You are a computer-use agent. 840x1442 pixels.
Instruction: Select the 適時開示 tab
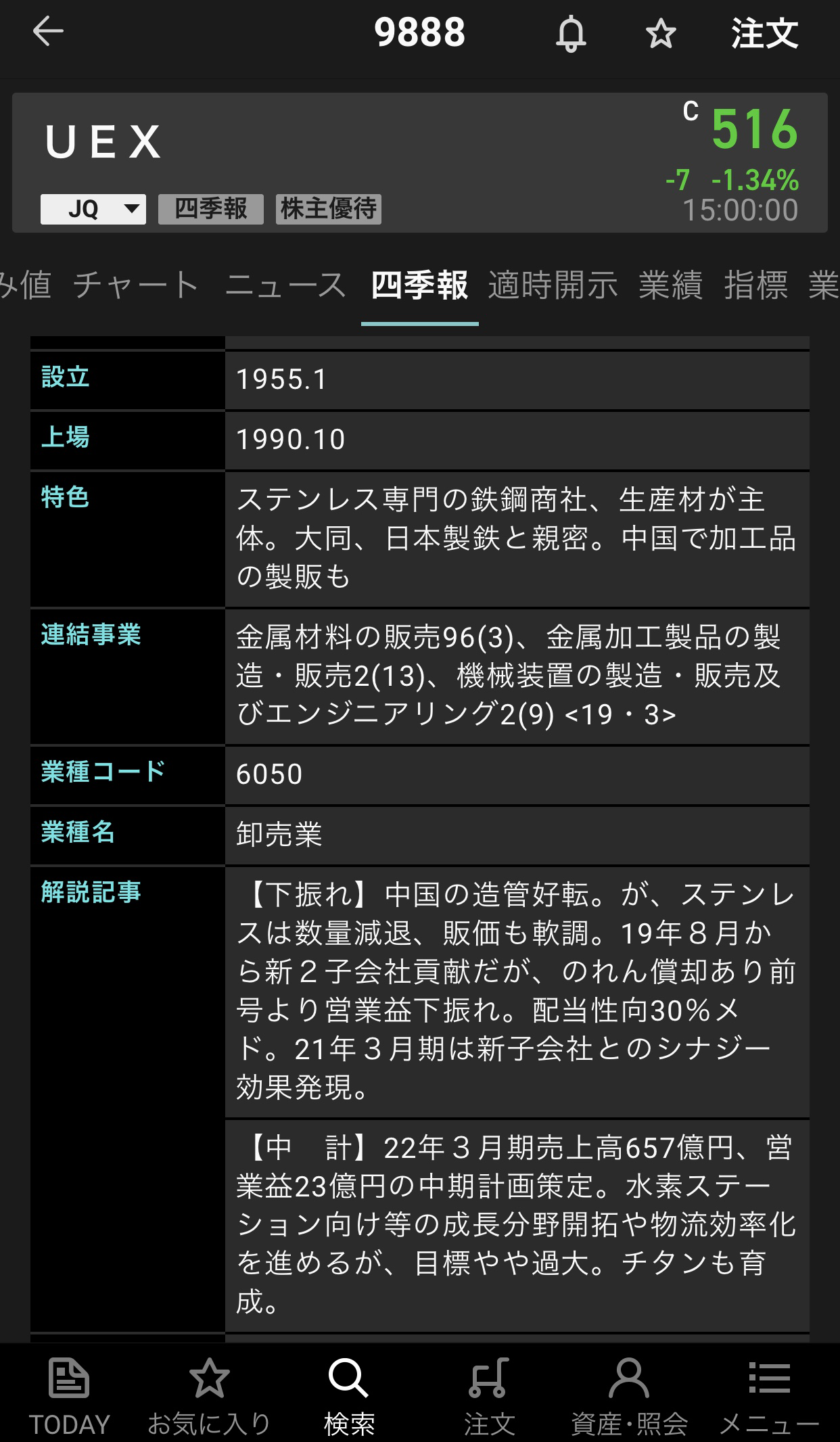point(553,285)
